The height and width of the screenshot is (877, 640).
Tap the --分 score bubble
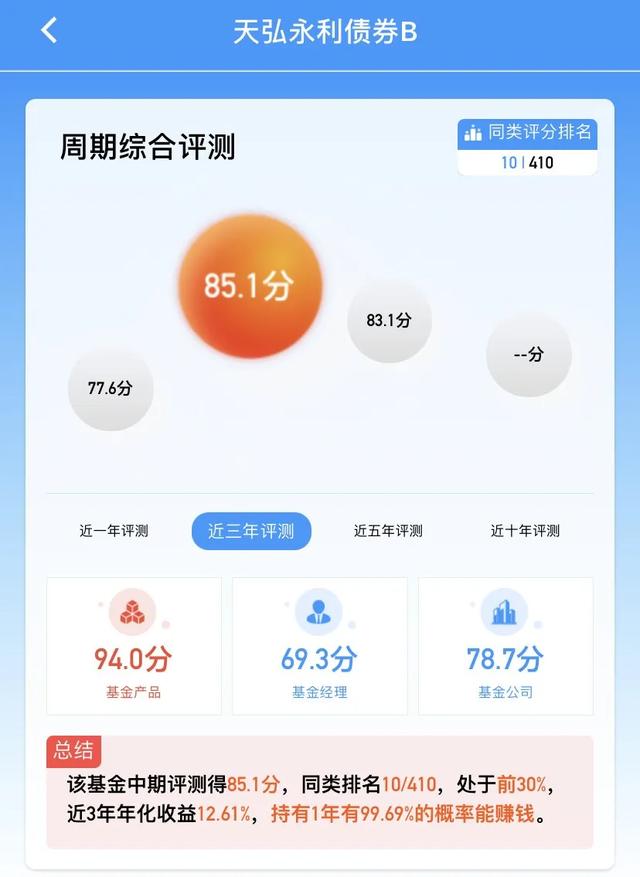(x=528, y=355)
